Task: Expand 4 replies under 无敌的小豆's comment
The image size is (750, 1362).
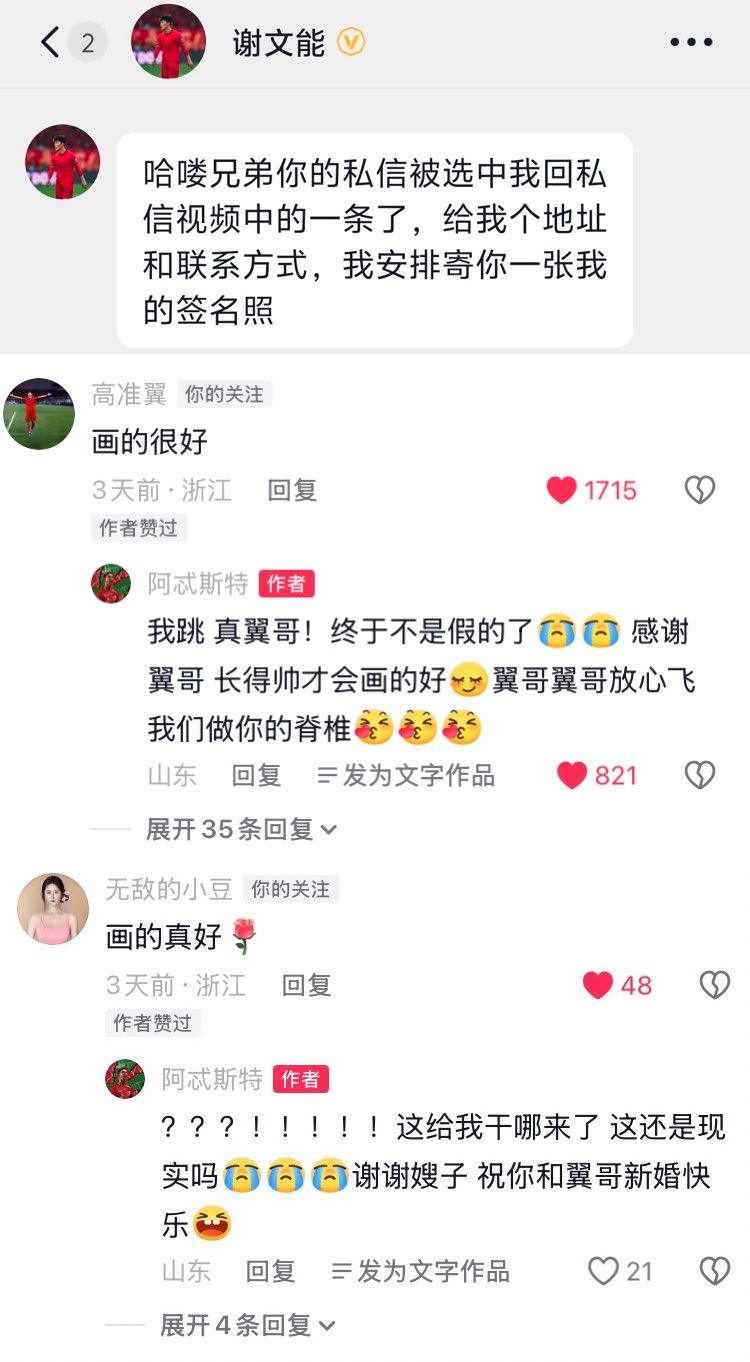Action: click(x=248, y=1326)
